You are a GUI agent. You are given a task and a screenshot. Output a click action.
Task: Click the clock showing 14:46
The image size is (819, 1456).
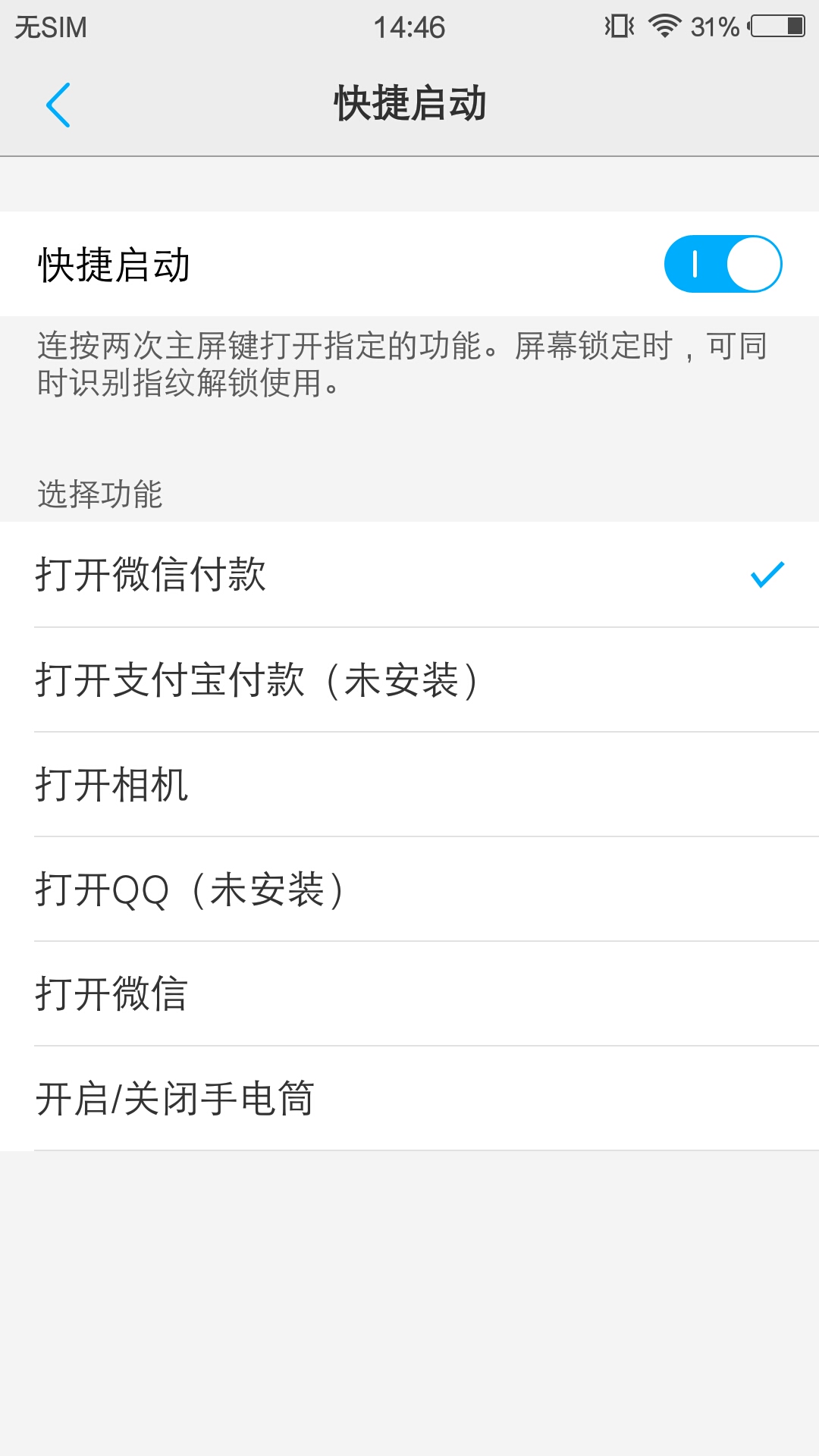pyautogui.click(x=409, y=27)
